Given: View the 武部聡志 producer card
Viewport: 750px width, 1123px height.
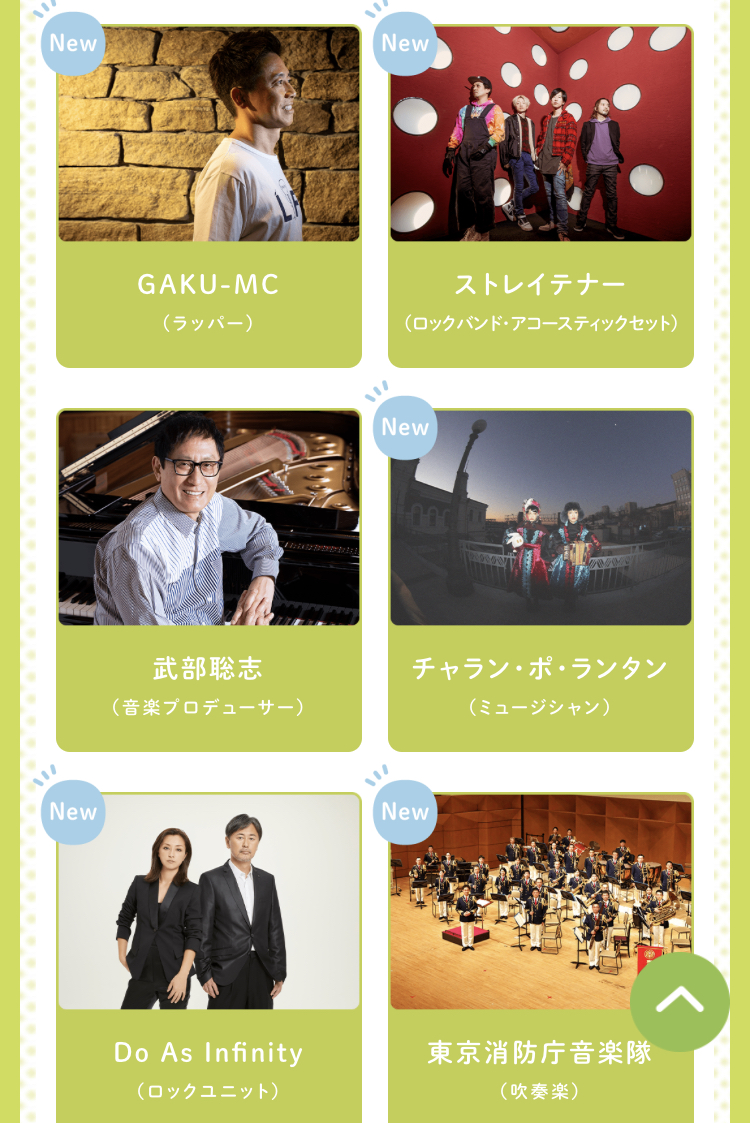Looking at the screenshot, I should coord(208,578).
